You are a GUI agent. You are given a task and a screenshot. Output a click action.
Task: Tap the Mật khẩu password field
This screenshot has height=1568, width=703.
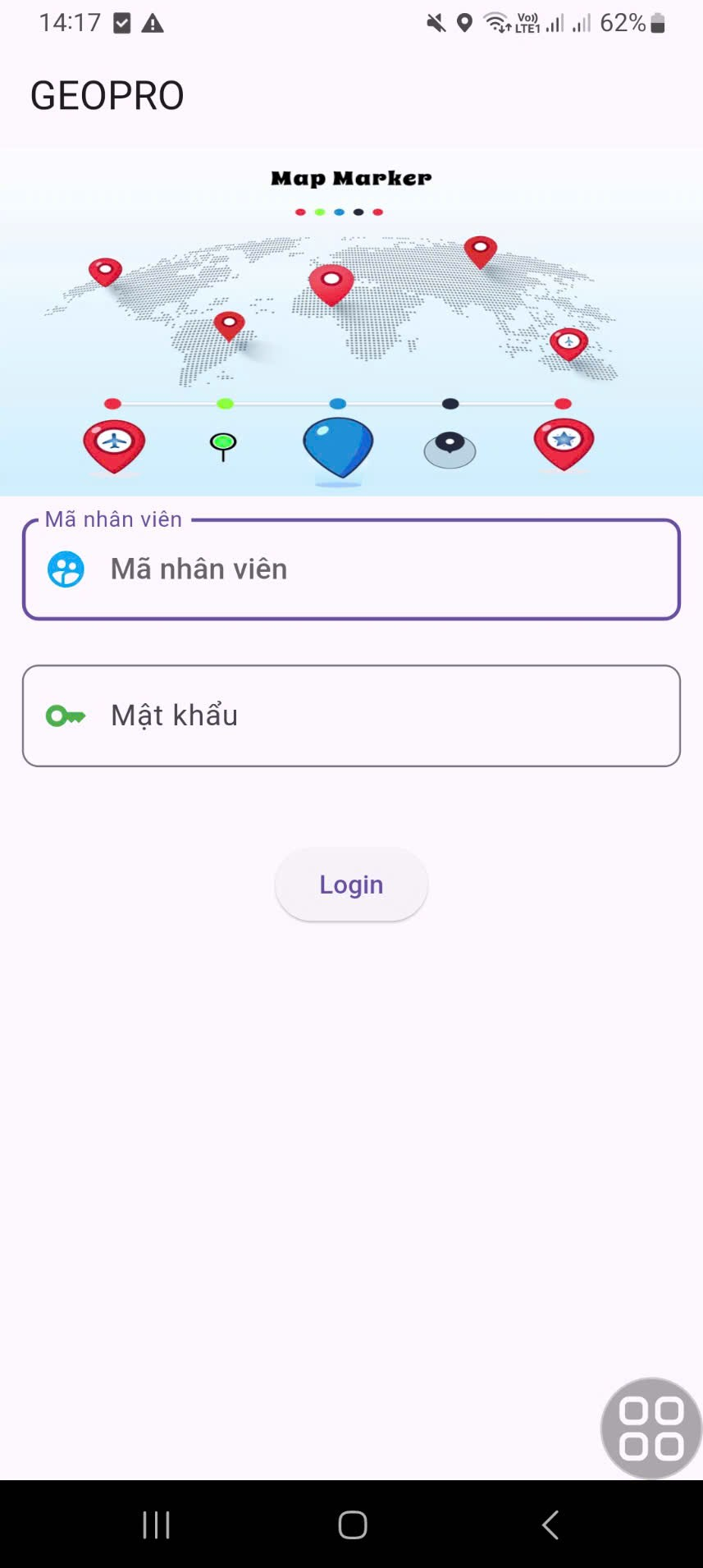(351, 715)
